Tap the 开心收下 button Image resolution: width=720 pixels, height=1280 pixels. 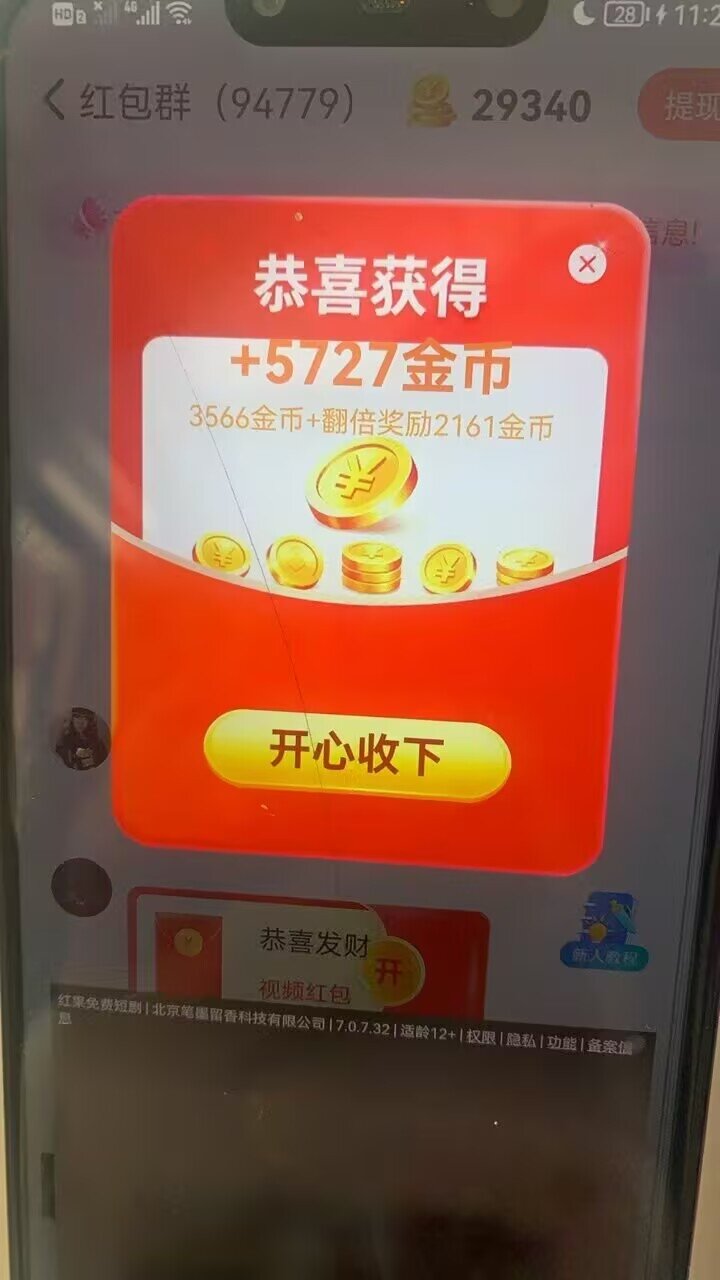coord(357,754)
